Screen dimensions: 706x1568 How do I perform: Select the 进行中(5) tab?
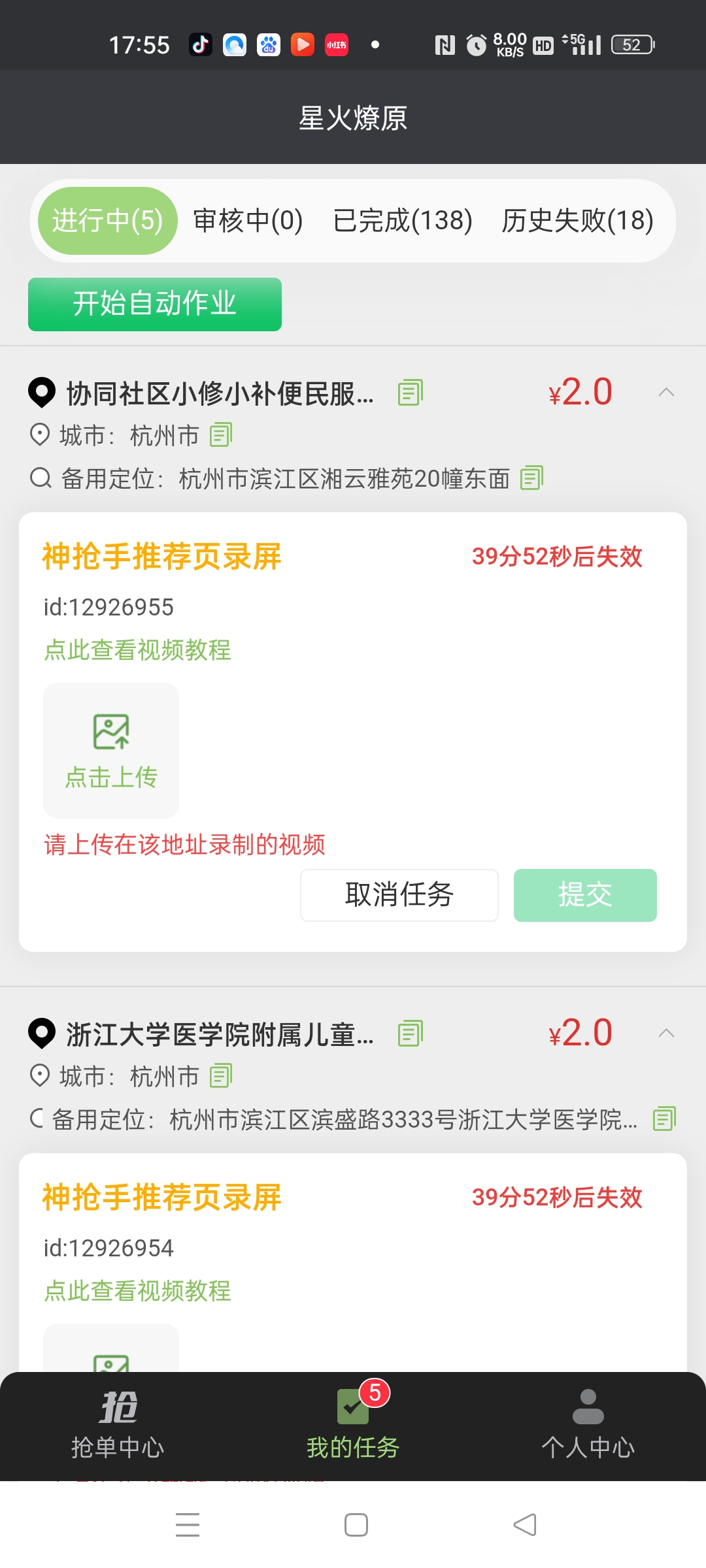coord(108,221)
